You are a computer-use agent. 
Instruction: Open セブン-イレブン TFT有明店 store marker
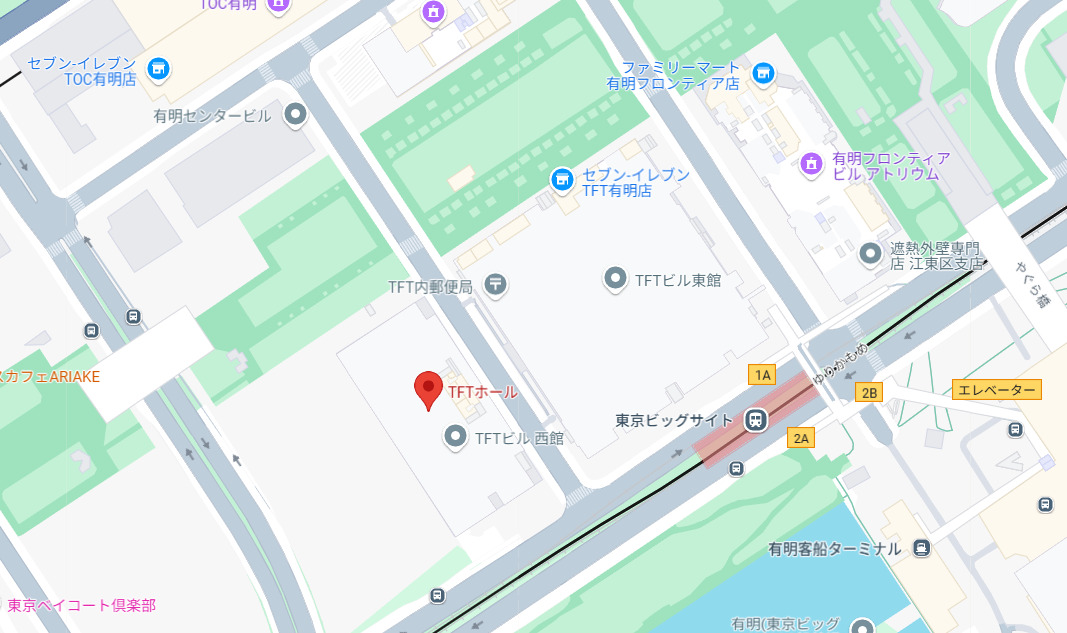(563, 180)
